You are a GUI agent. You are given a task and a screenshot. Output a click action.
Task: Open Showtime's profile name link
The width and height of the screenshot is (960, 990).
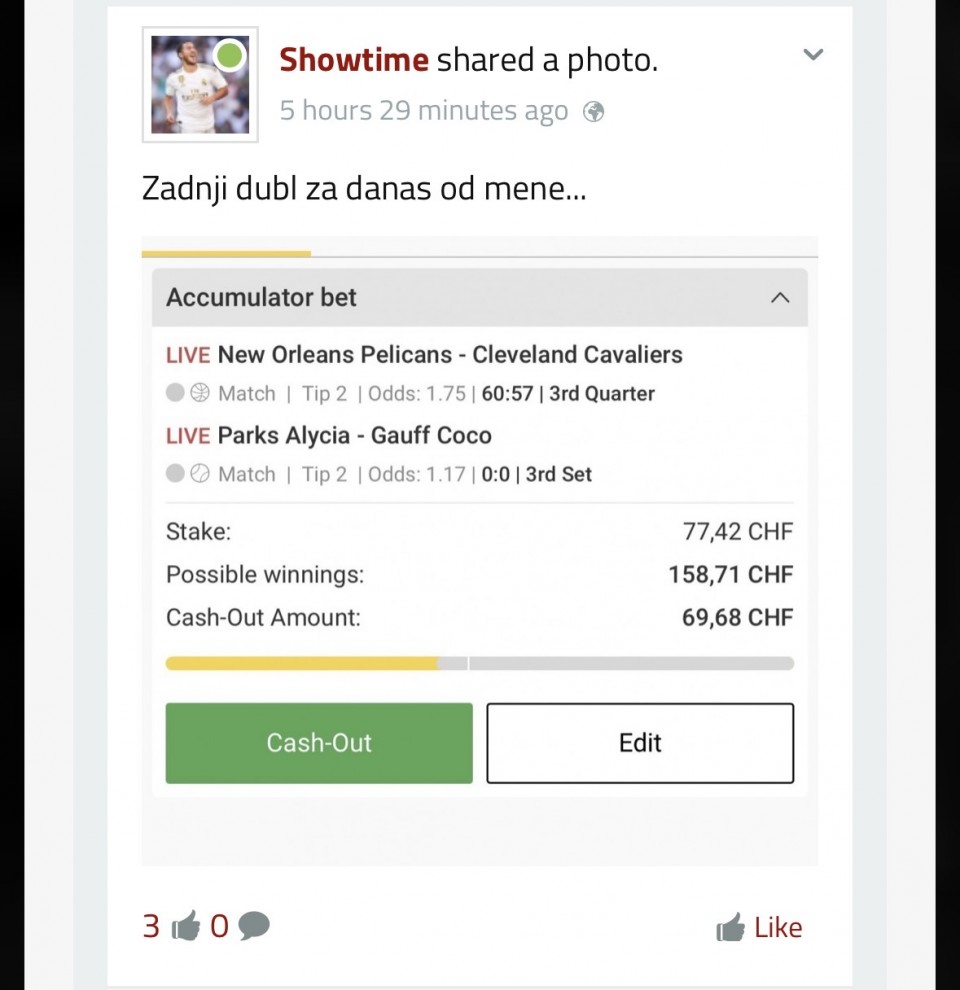(354, 60)
